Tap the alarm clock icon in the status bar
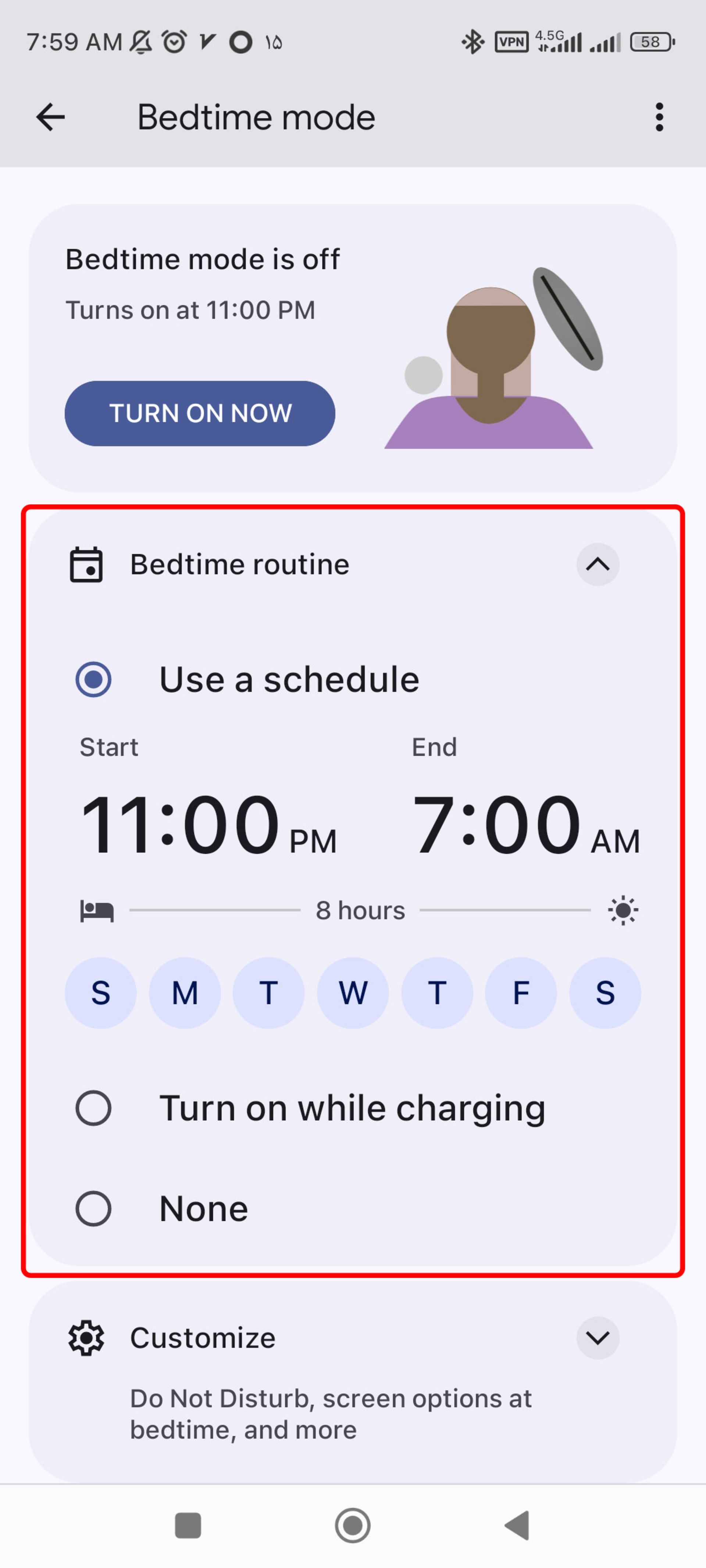The image size is (706, 1568). click(175, 42)
